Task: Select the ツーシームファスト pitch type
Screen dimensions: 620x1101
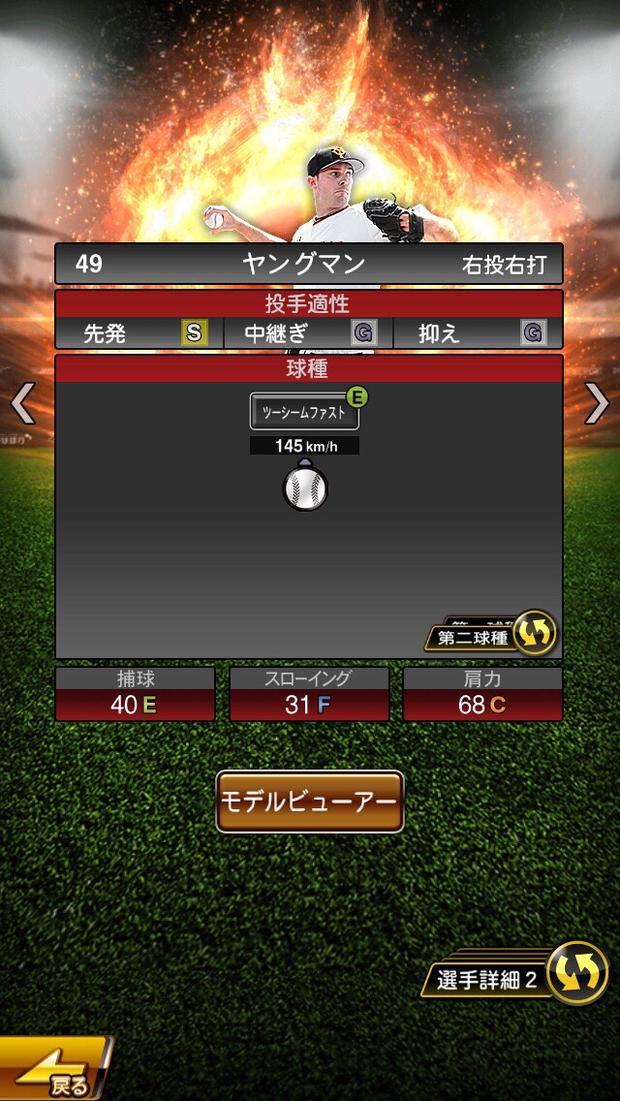Action: coord(304,411)
